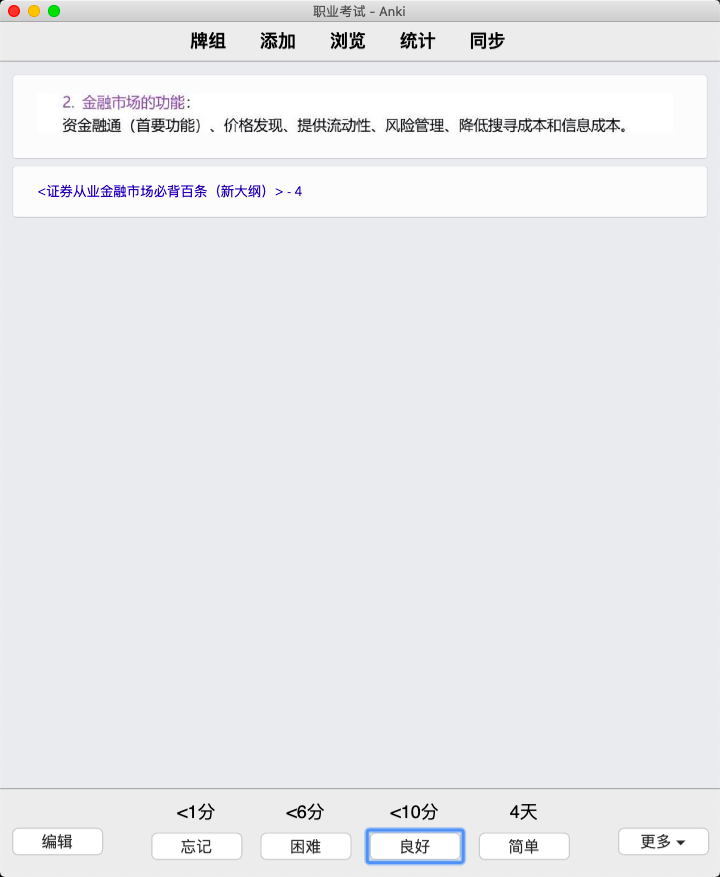The height and width of the screenshot is (877, 720).
Task: Click 编辑 to edit this card
Action: [57, 842]
